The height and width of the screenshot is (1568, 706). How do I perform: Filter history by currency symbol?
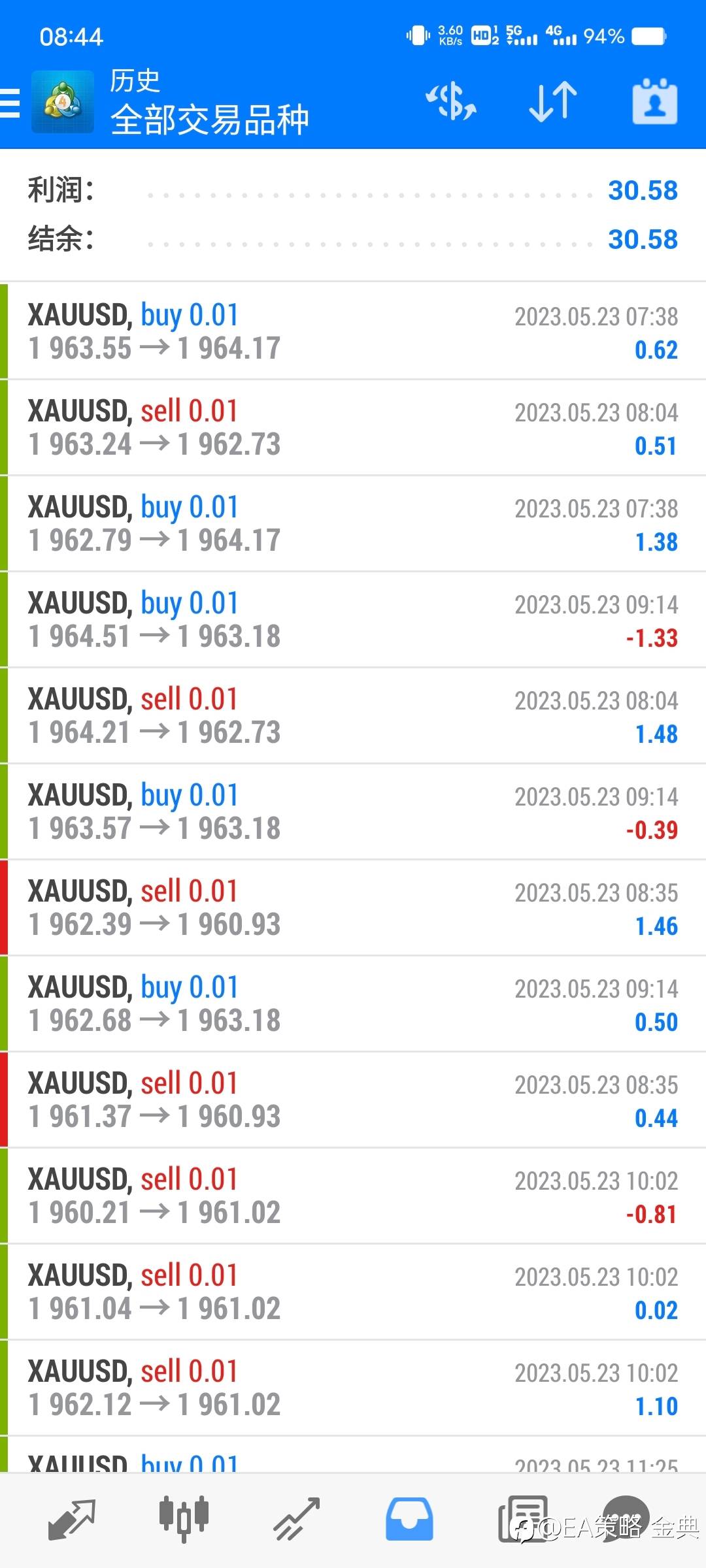pyautogui.click(x=451, y=101)
